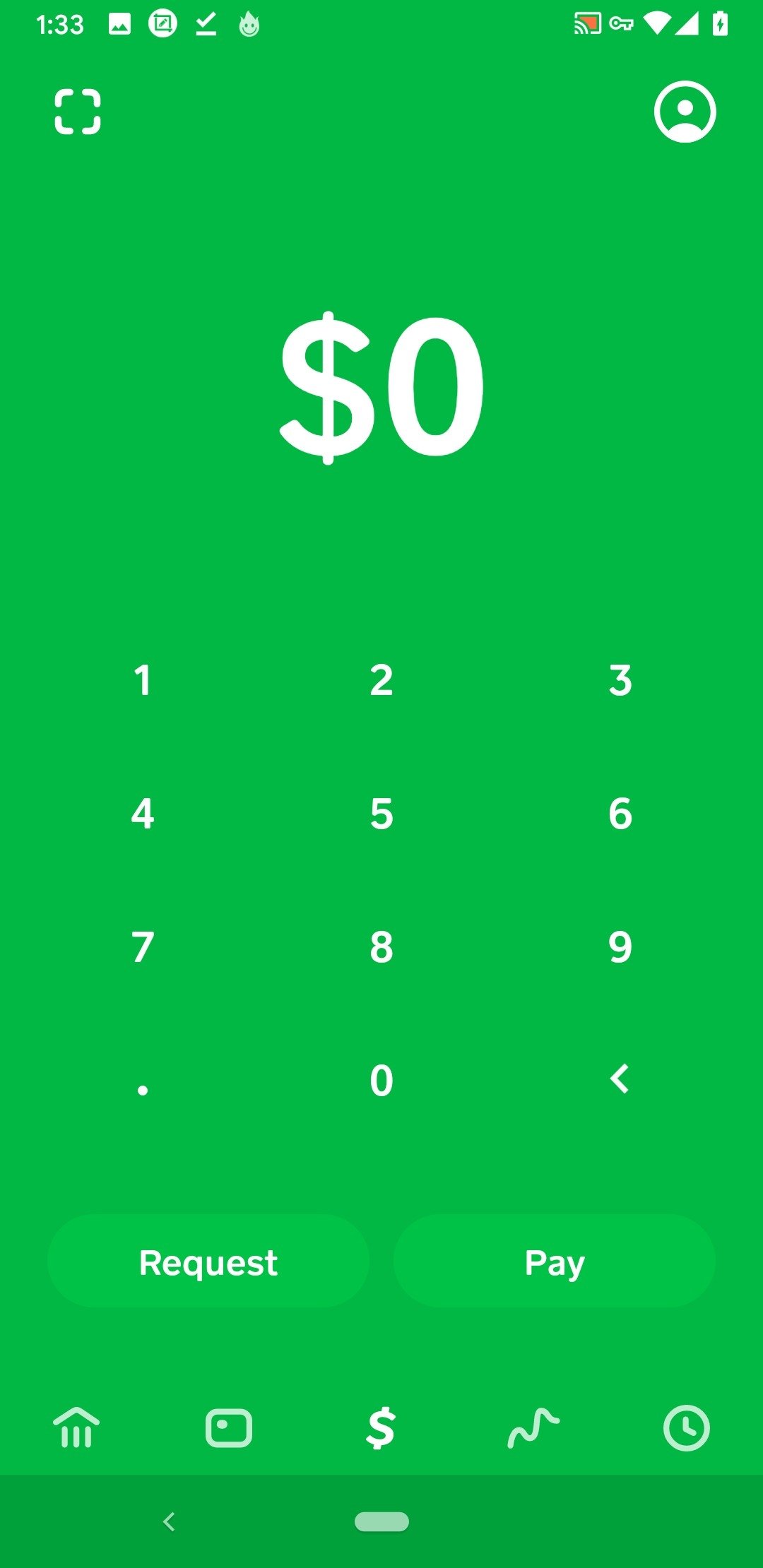Enter digit 7 on the keypad
The image size is (763, 1568).
pyautogui.click(x=143, y=947)
